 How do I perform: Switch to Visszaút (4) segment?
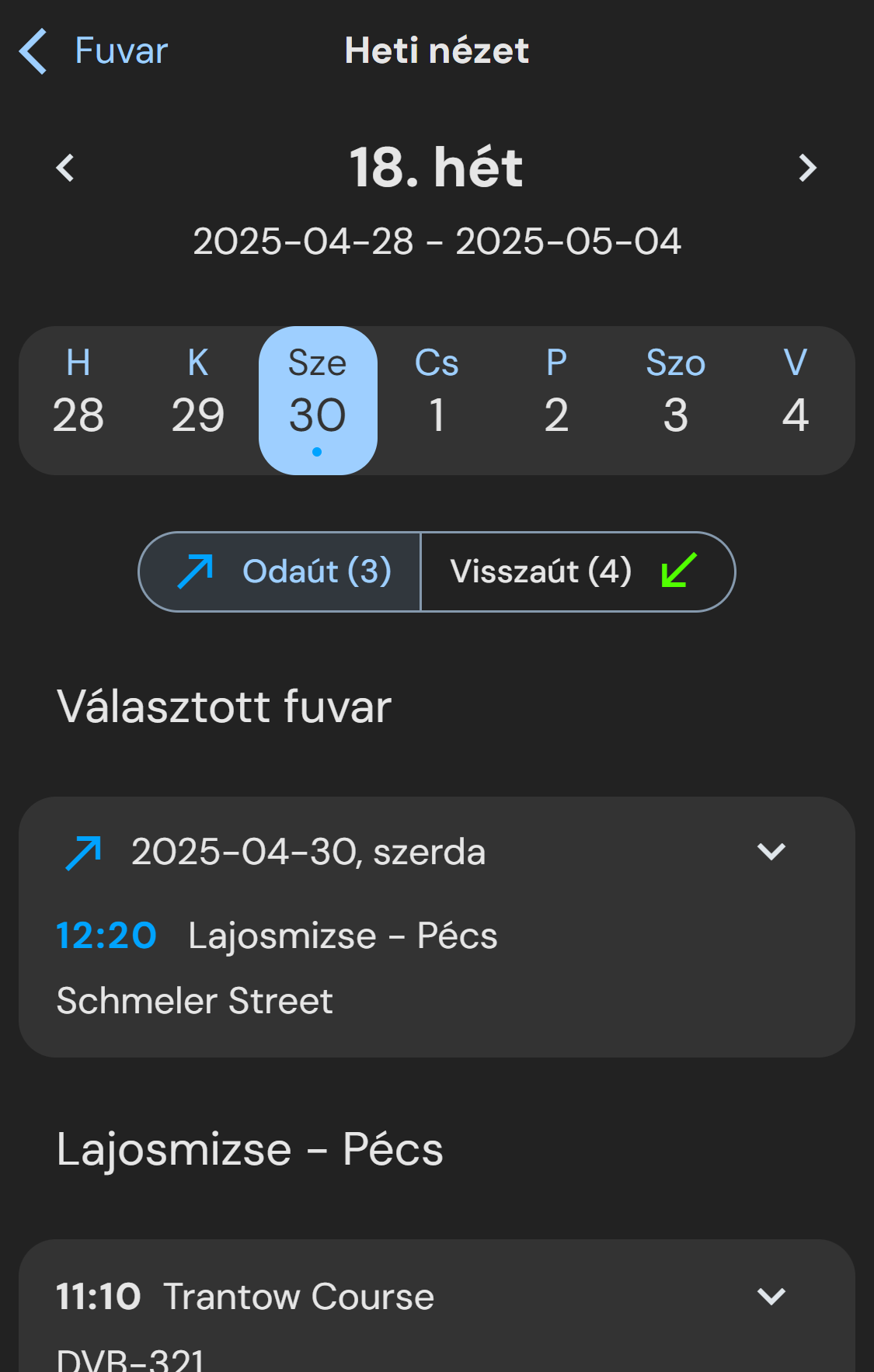tap(576, 572)
